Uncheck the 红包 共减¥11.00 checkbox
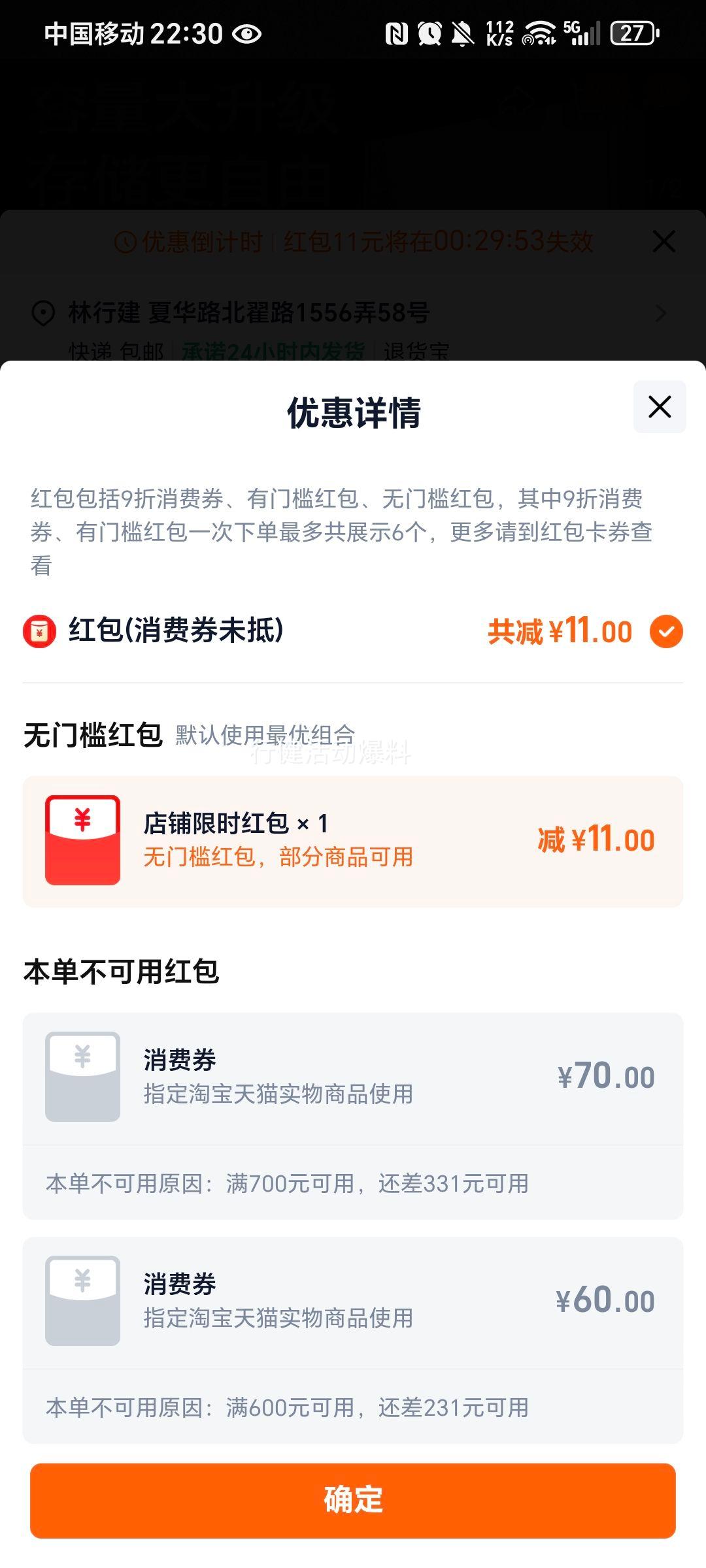Image resolution: width=706 pixels, height=1568 pixels. pos(666,632)
